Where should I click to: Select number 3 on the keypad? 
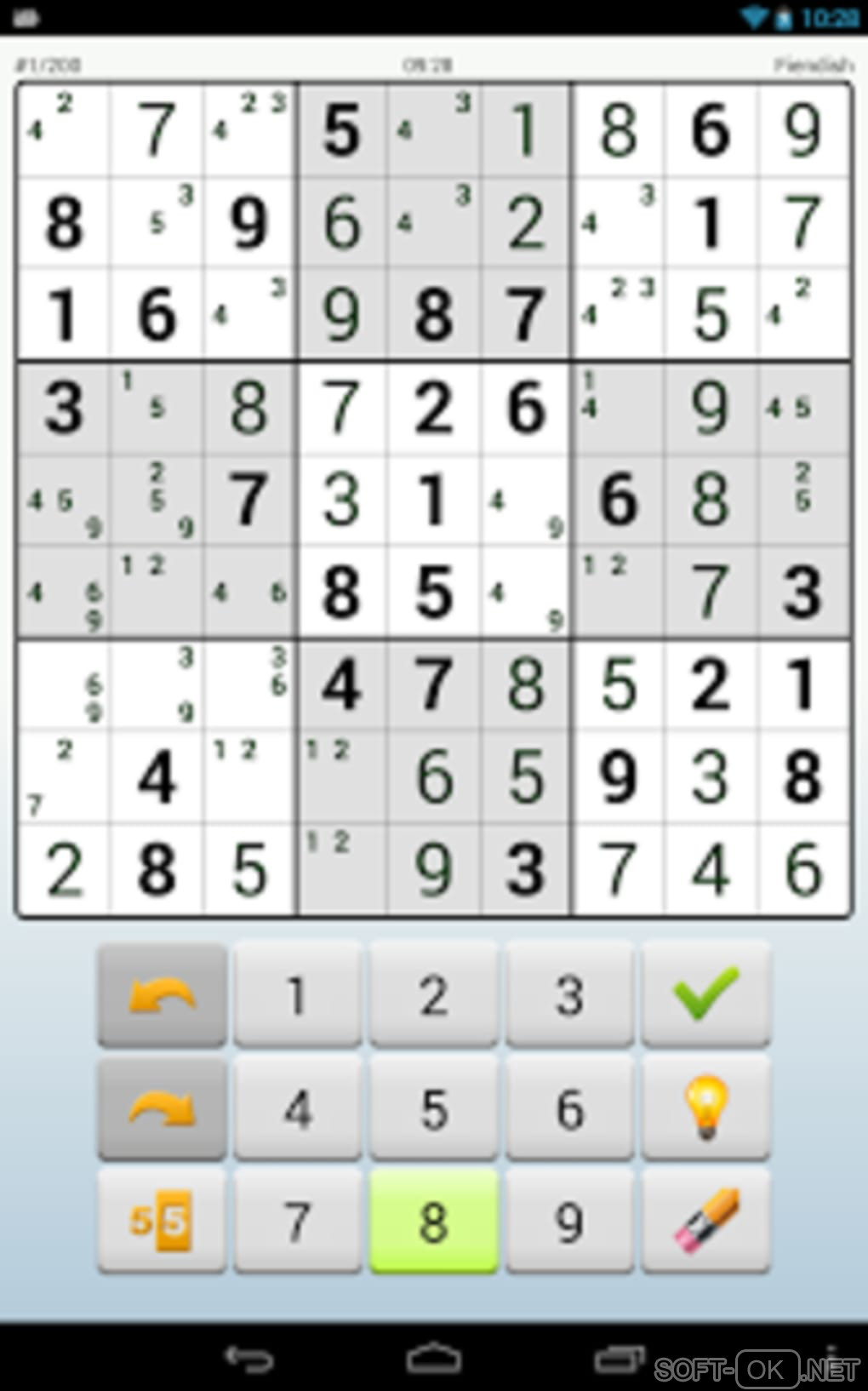tap(569, 993)
